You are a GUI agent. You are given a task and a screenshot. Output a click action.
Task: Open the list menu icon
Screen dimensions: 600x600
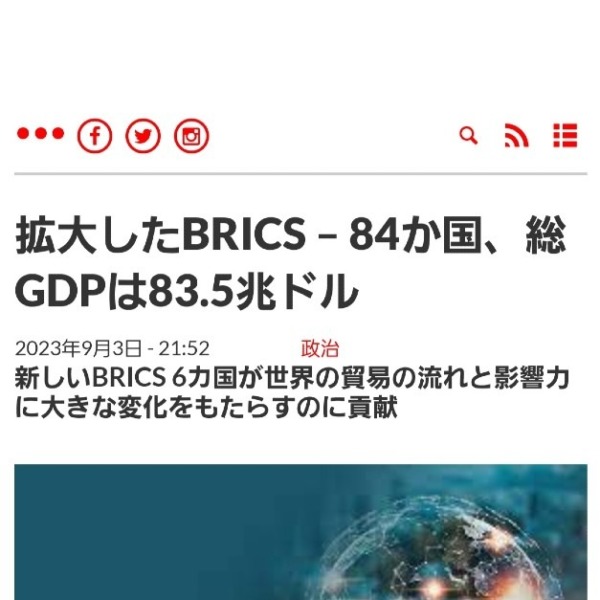[565, 136]
